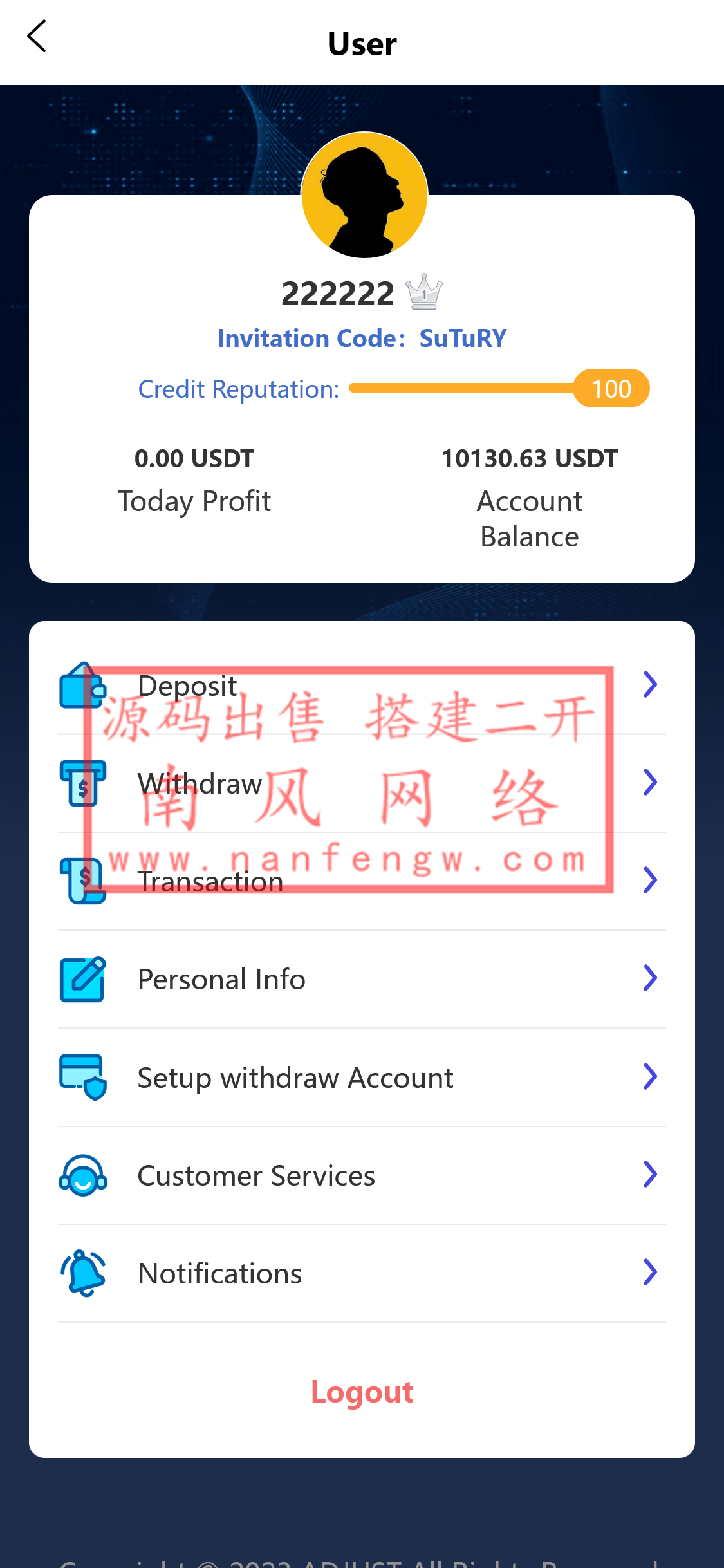Click the invitation code SuTuRY
This screenshot has width=724, height=1568.
point(461,337)
